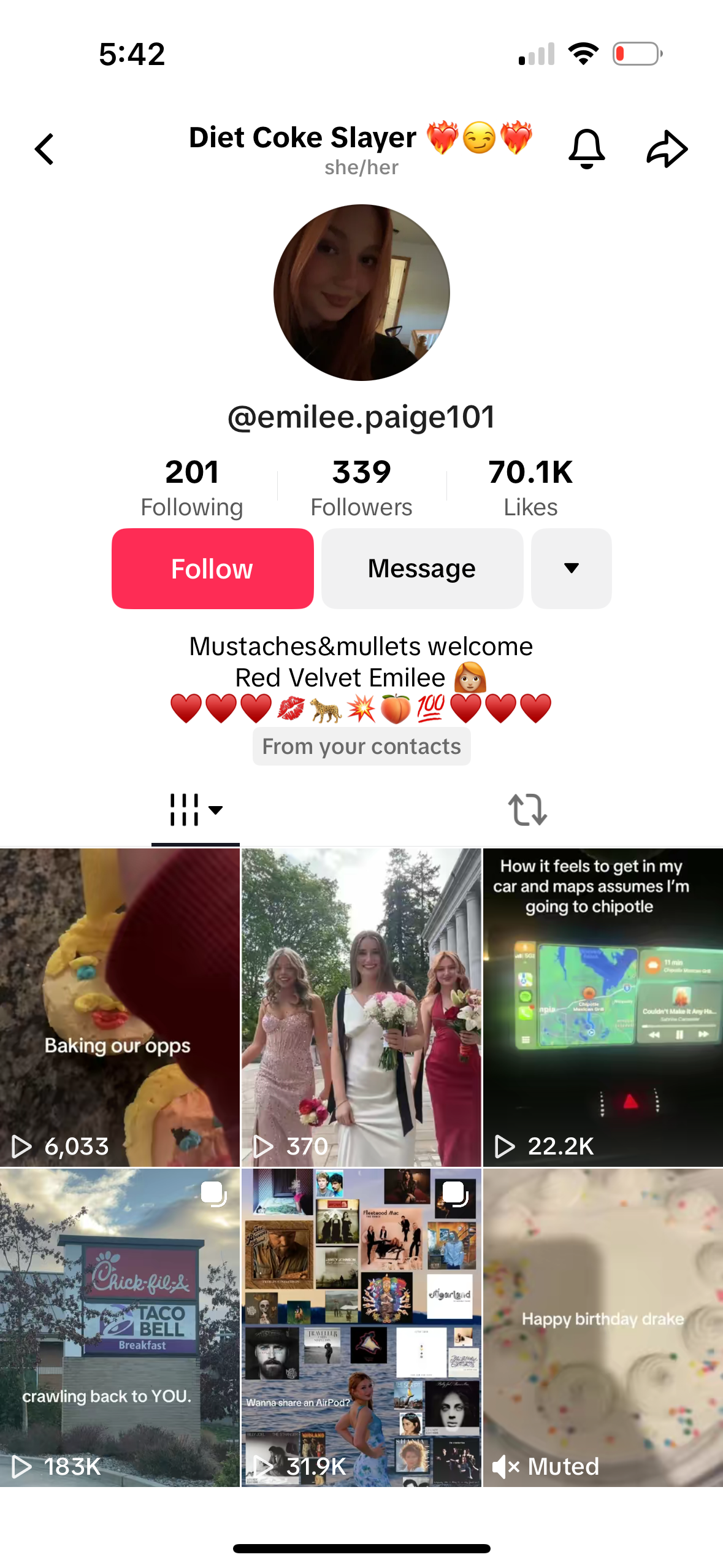Open the muted 'Happy birthday drake' video

pyautogui.click(x=603, y=1328)
